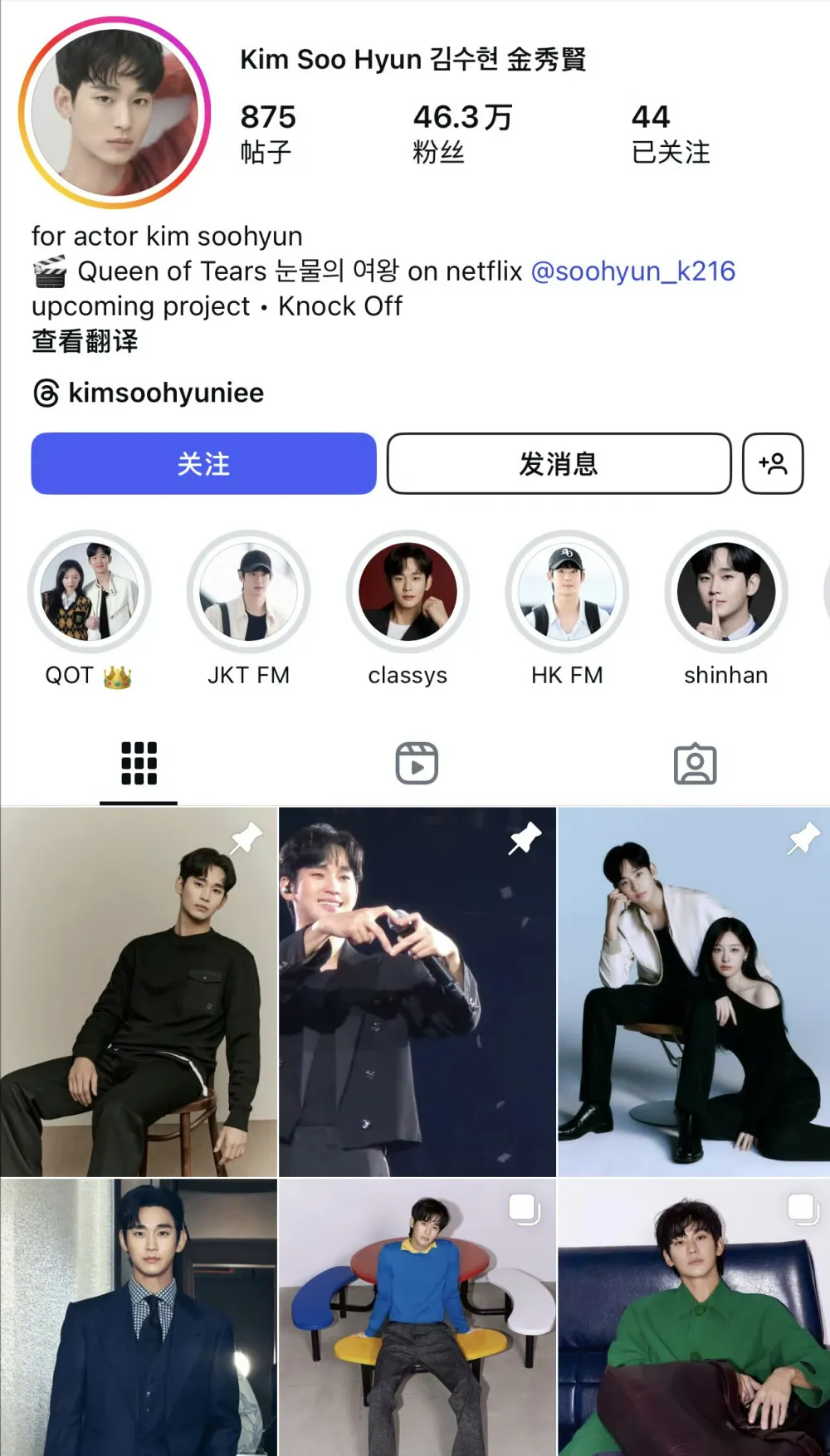The height and width of the screenshot is (1456, 830).
Task: View the classys highlight
Action: [x=408, y=592]
